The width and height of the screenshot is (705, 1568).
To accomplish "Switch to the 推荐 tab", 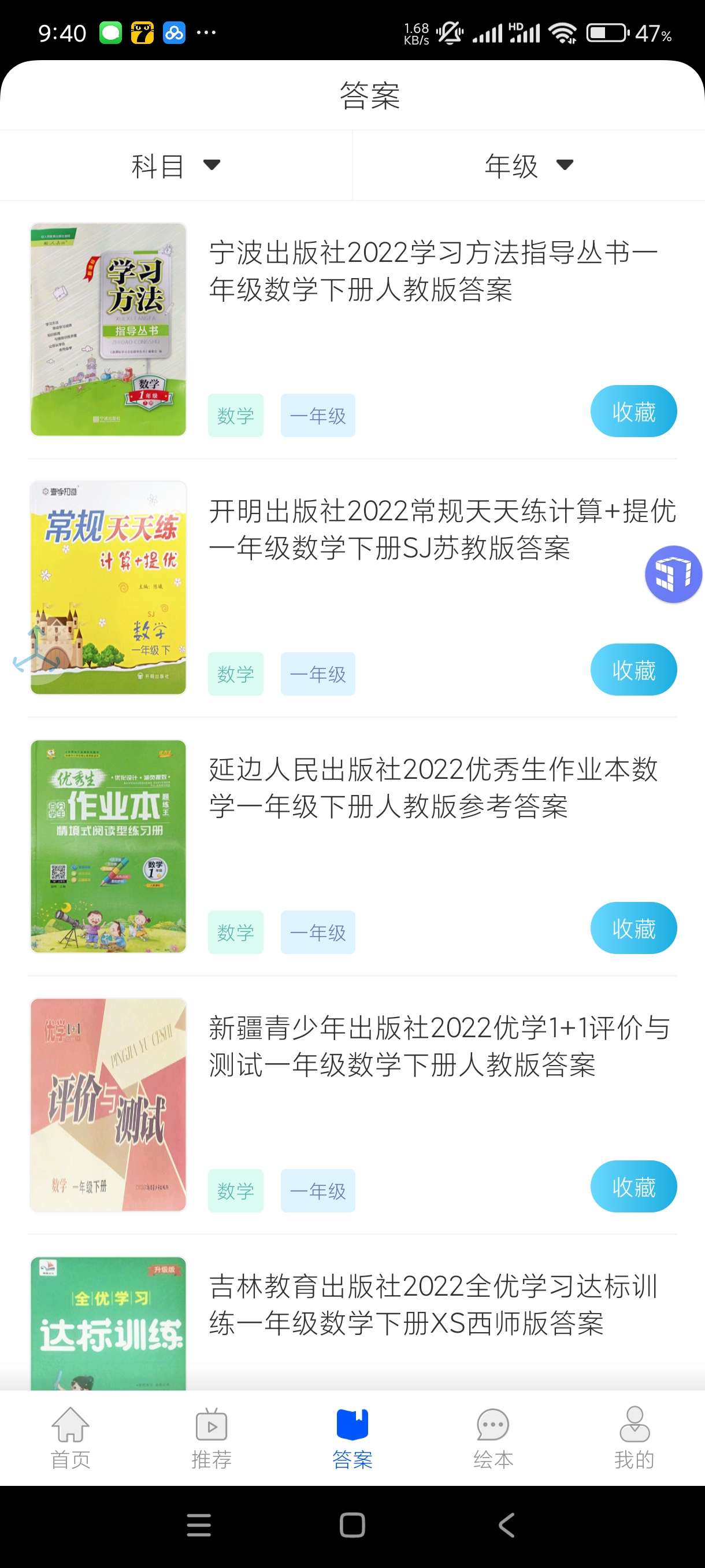I will click(211, 1438).
